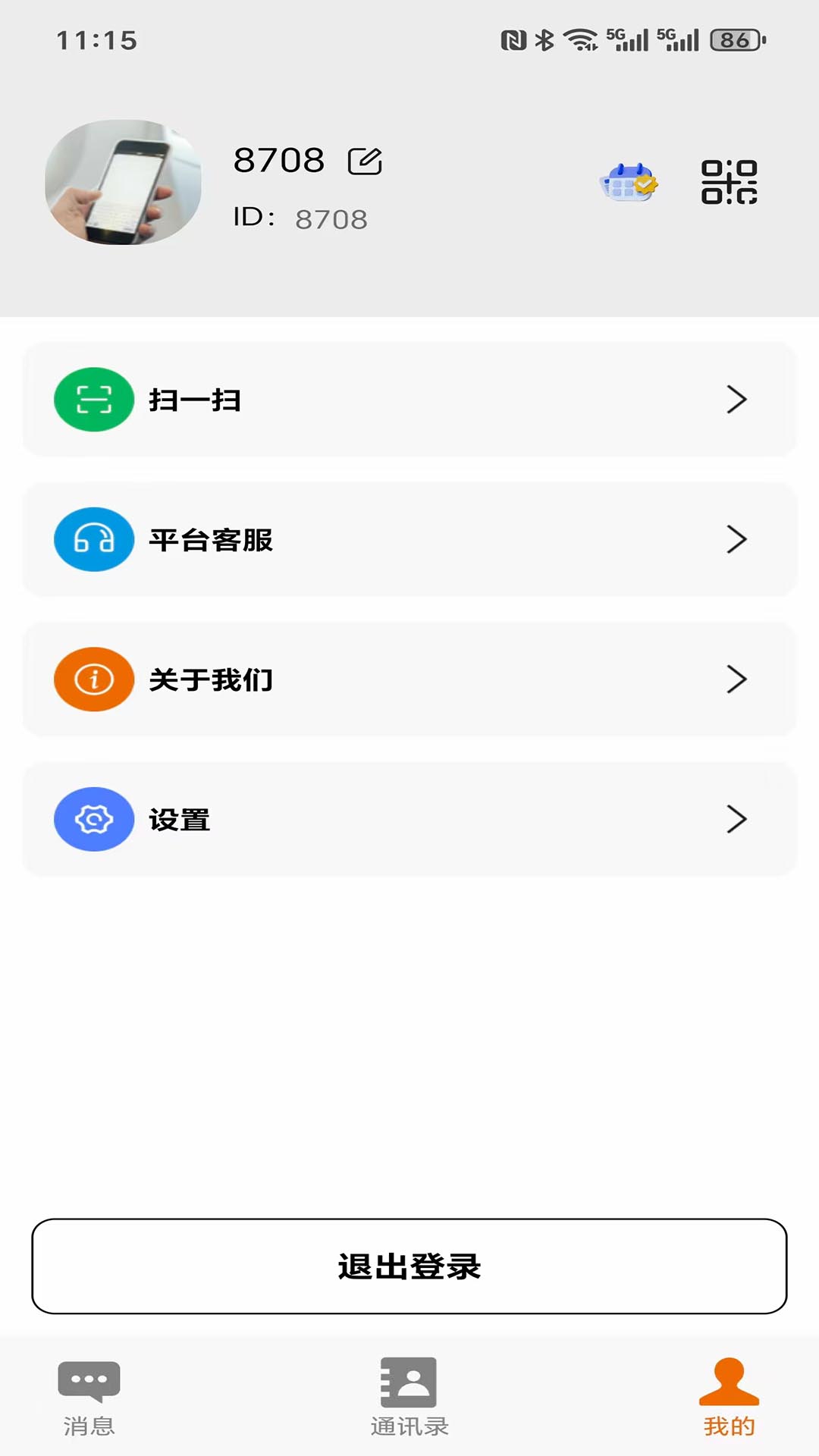Image resolution: width=819 pixels, height=1456 pixels.
Task: Open the QR code icon near profile
Action: [x=731, y=182]
